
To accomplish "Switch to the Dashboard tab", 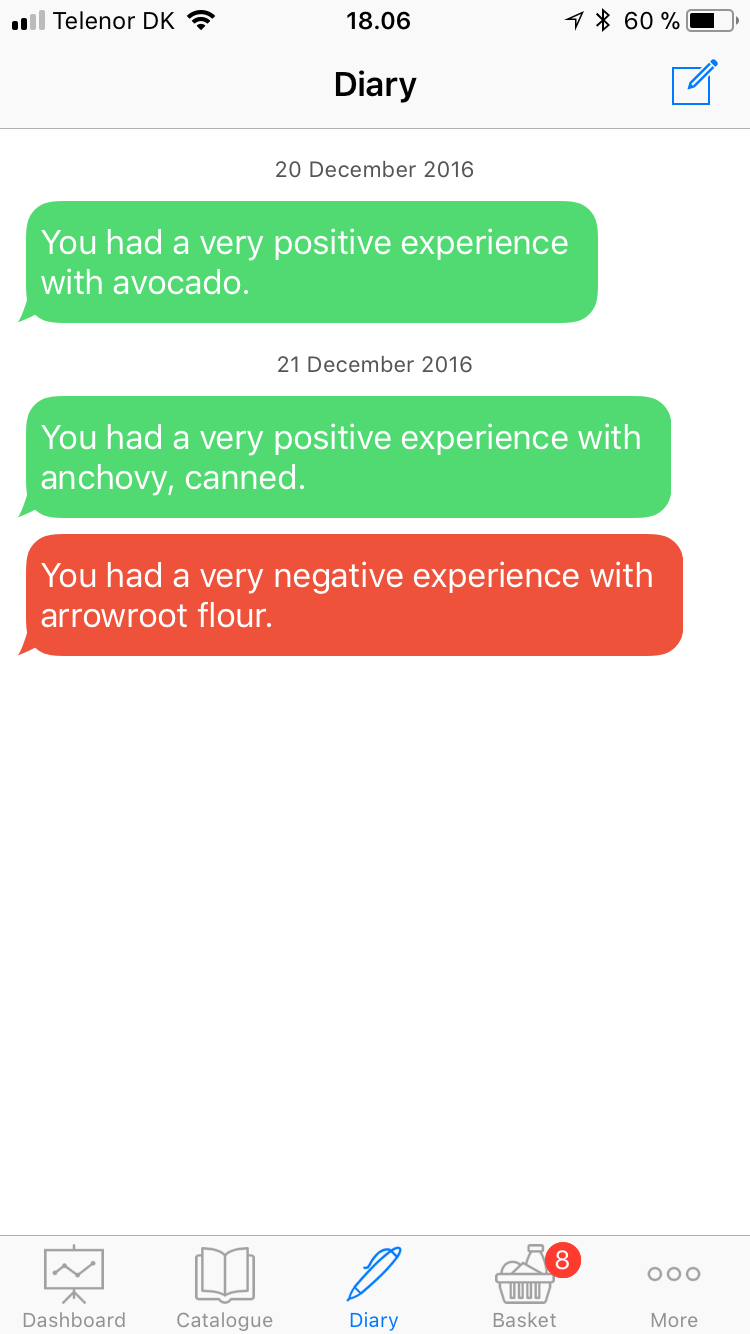I will click(74, 1286).
